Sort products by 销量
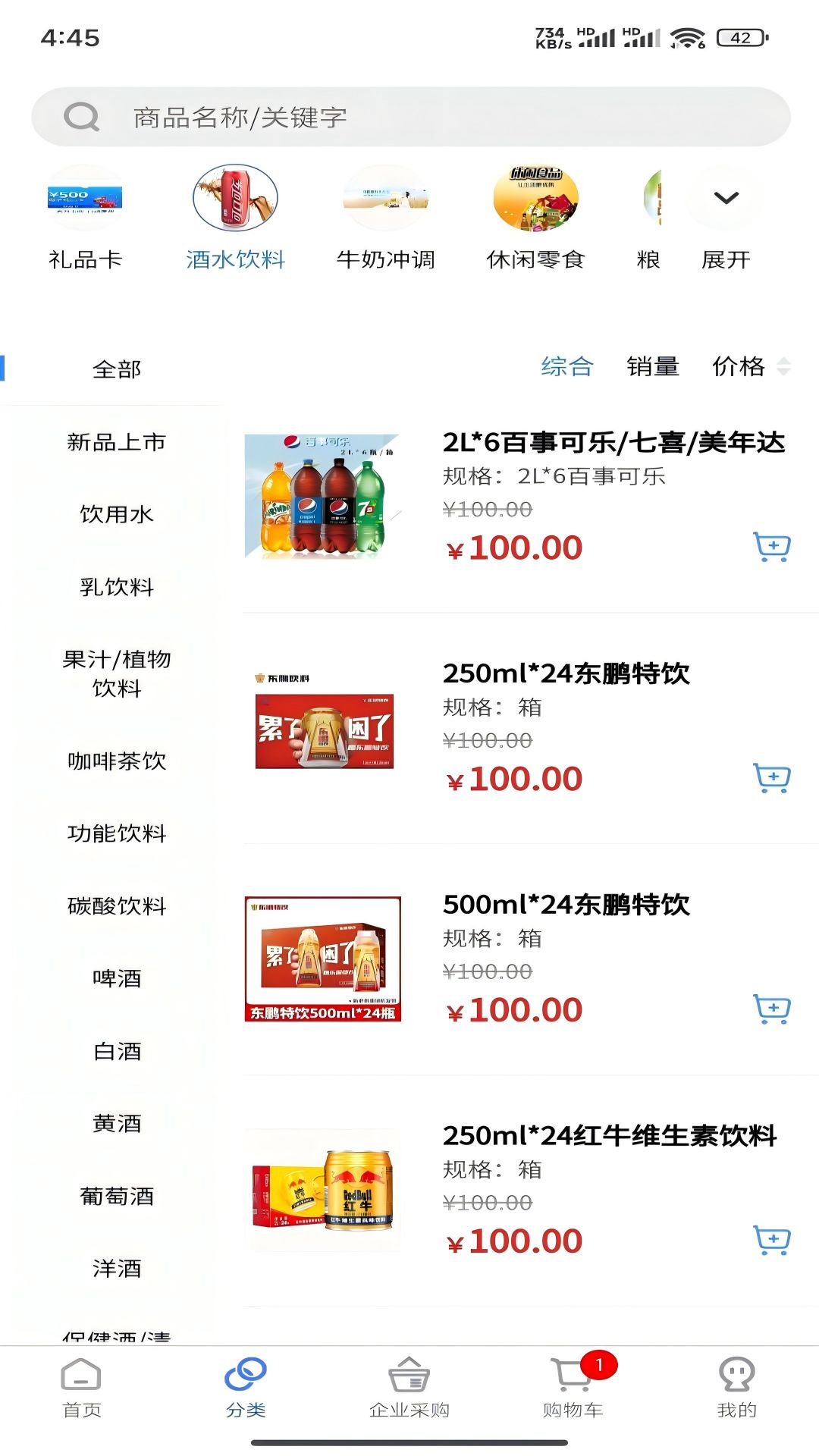The width and height of the screenshot is (819, 1456). [652, 367]
